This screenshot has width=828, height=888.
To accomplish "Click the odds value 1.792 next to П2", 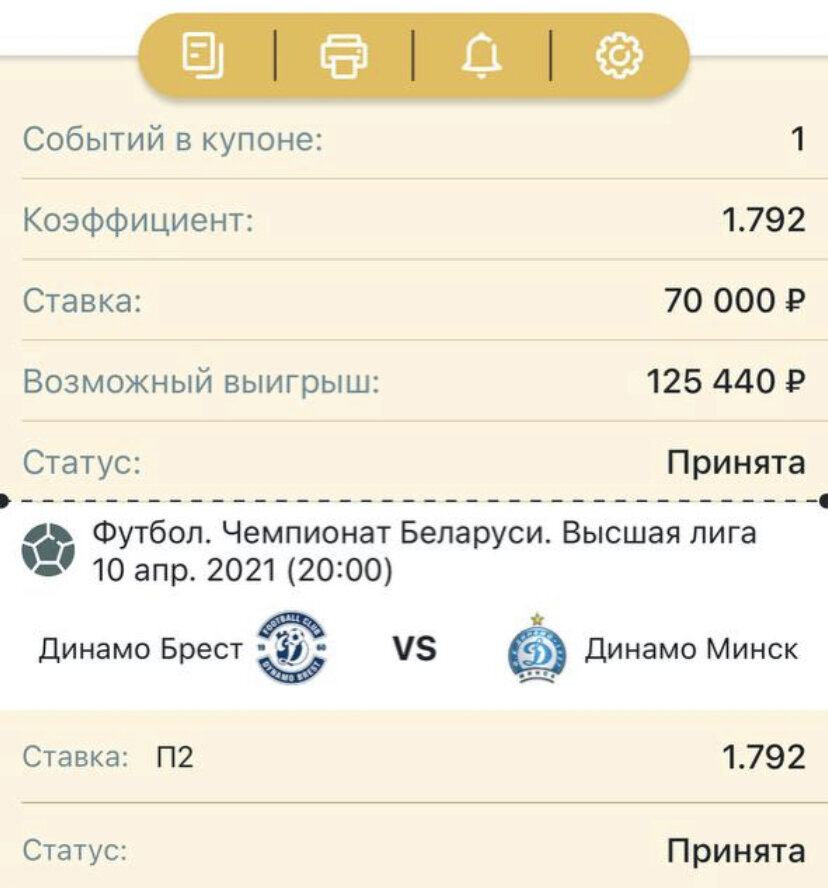I will 763,757.
